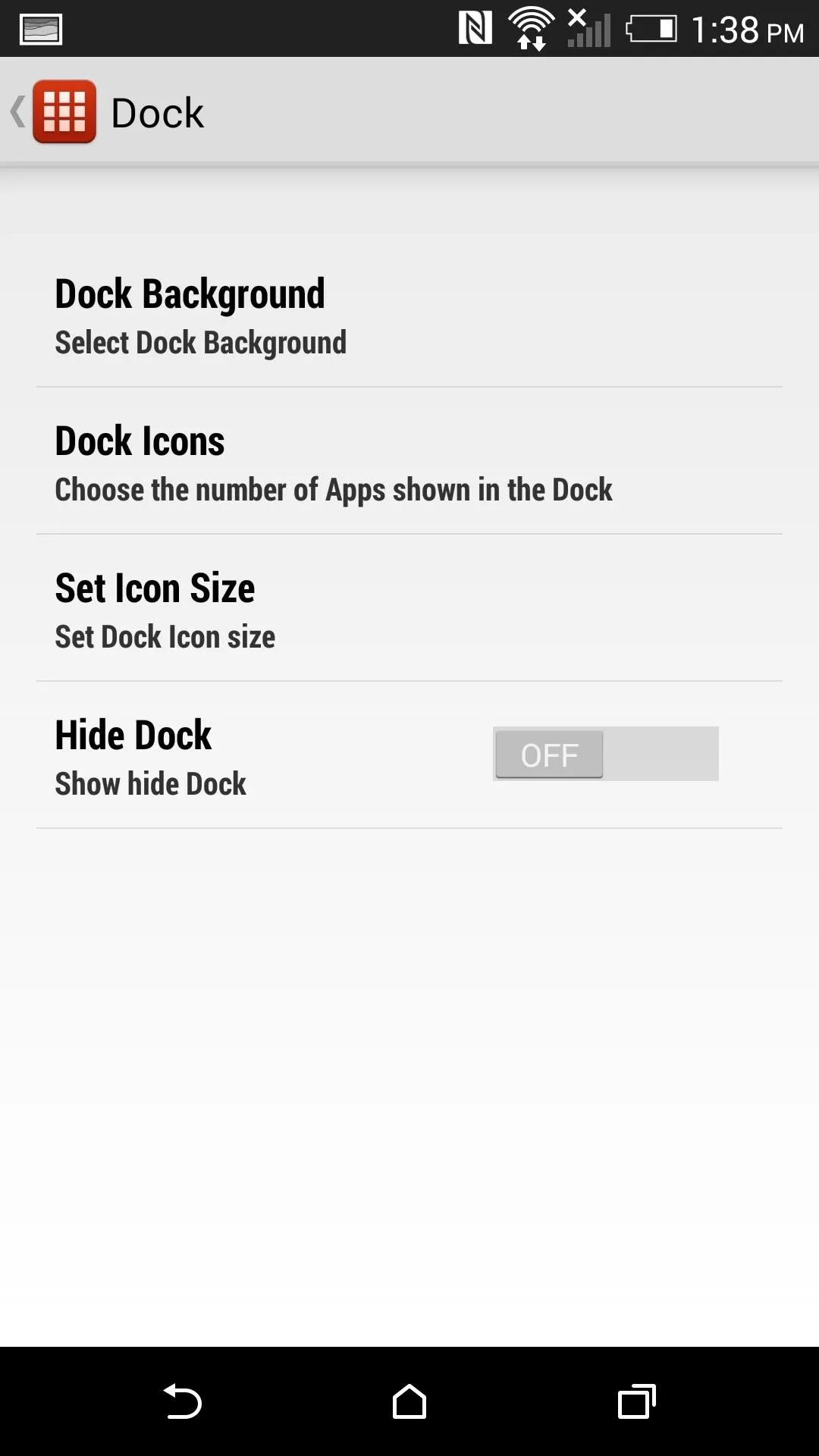The width and height of the screenshot is (819, 1456).
Task: Open the recent apps view
Action: (637, 1401)
